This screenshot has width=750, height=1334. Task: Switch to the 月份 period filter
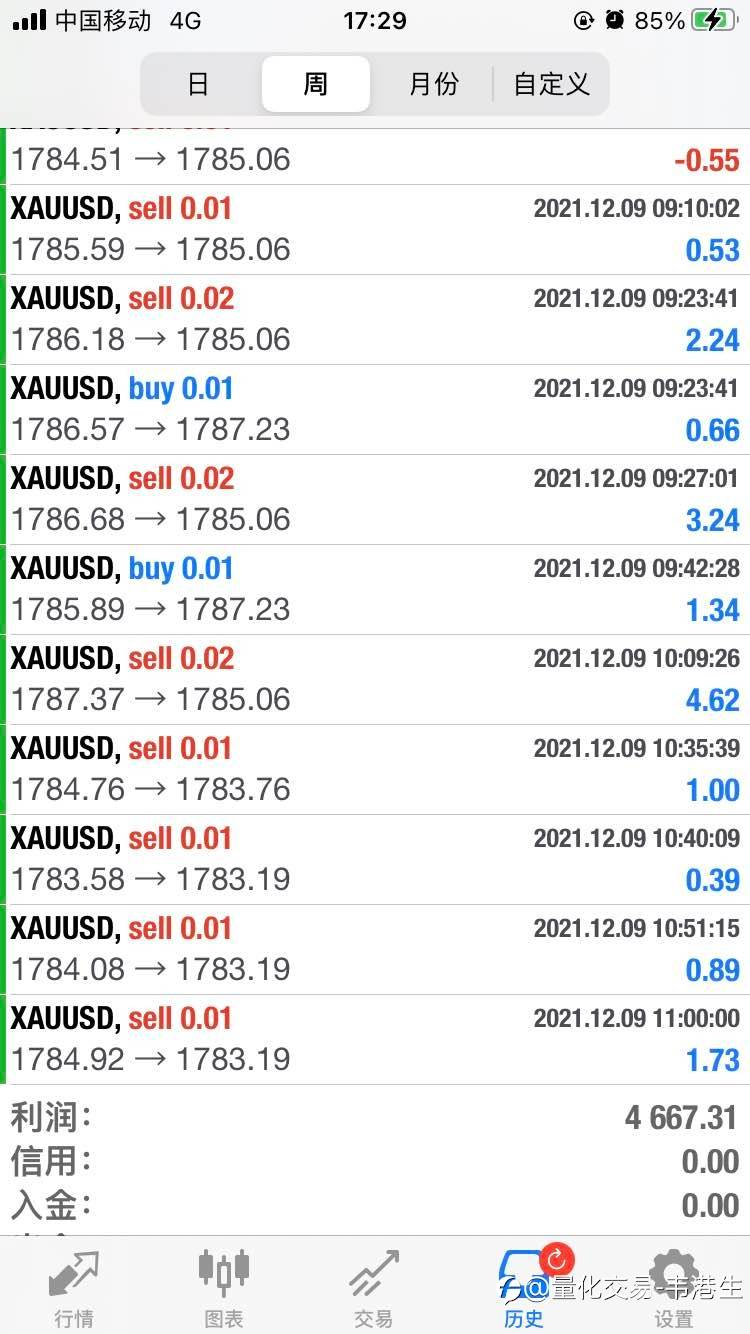[x=433, y=84]
